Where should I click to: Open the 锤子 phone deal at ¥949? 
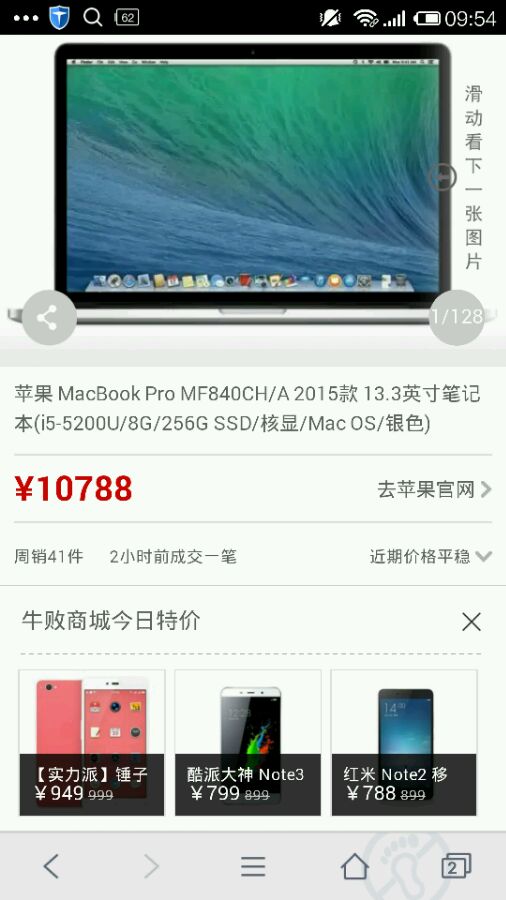tap(92, 742)
